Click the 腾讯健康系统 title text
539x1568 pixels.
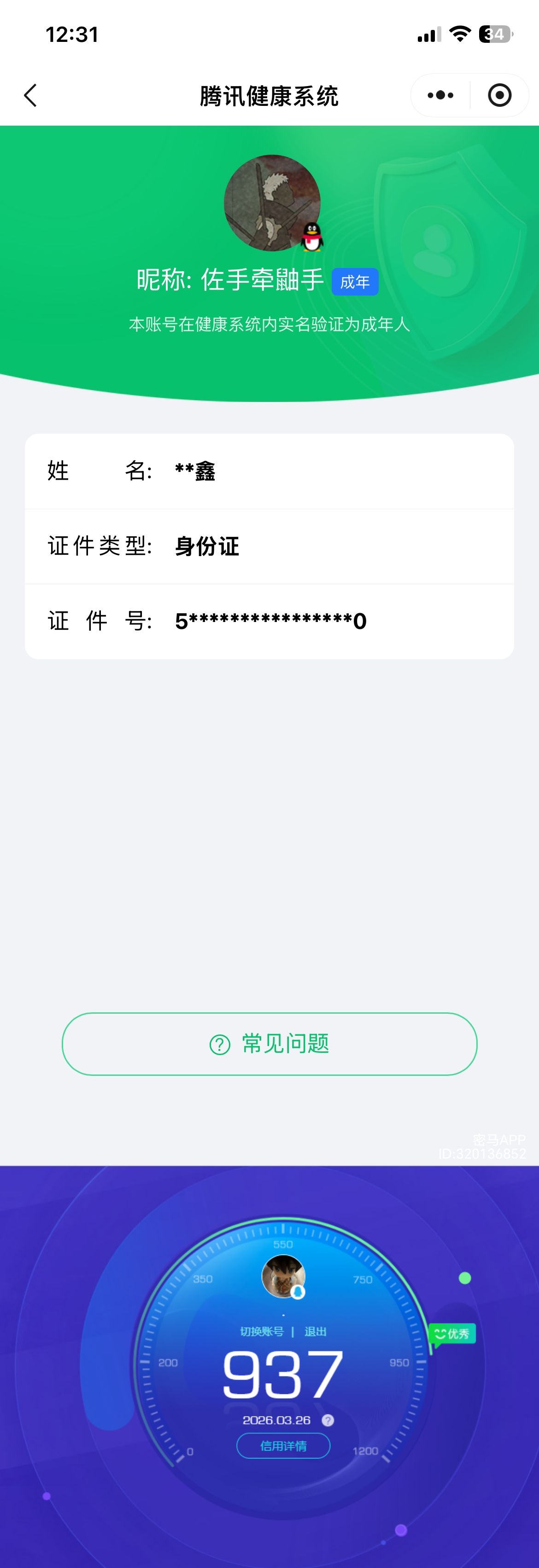point(269,95)
